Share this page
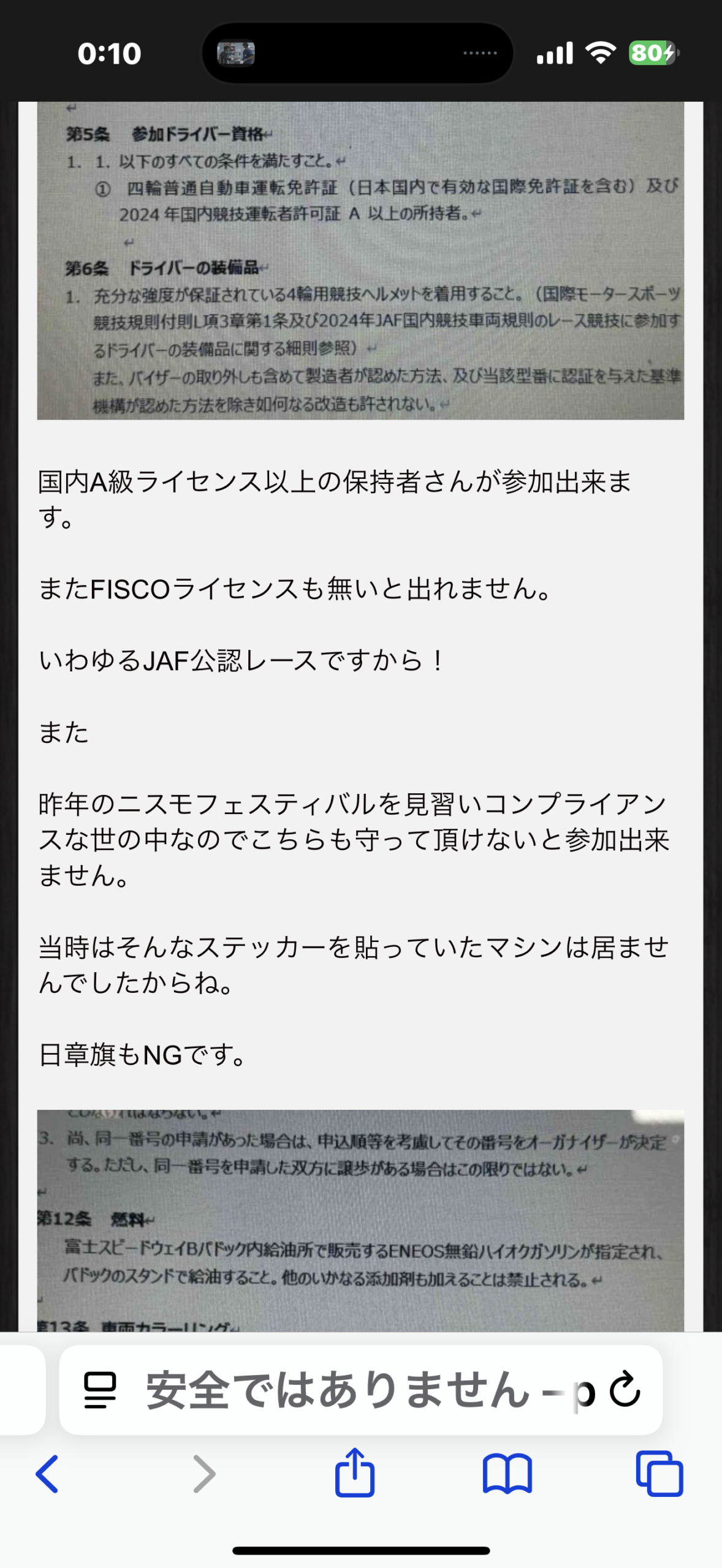The height and width of the screenshot is (1568, 722). tap(355, 1472)
